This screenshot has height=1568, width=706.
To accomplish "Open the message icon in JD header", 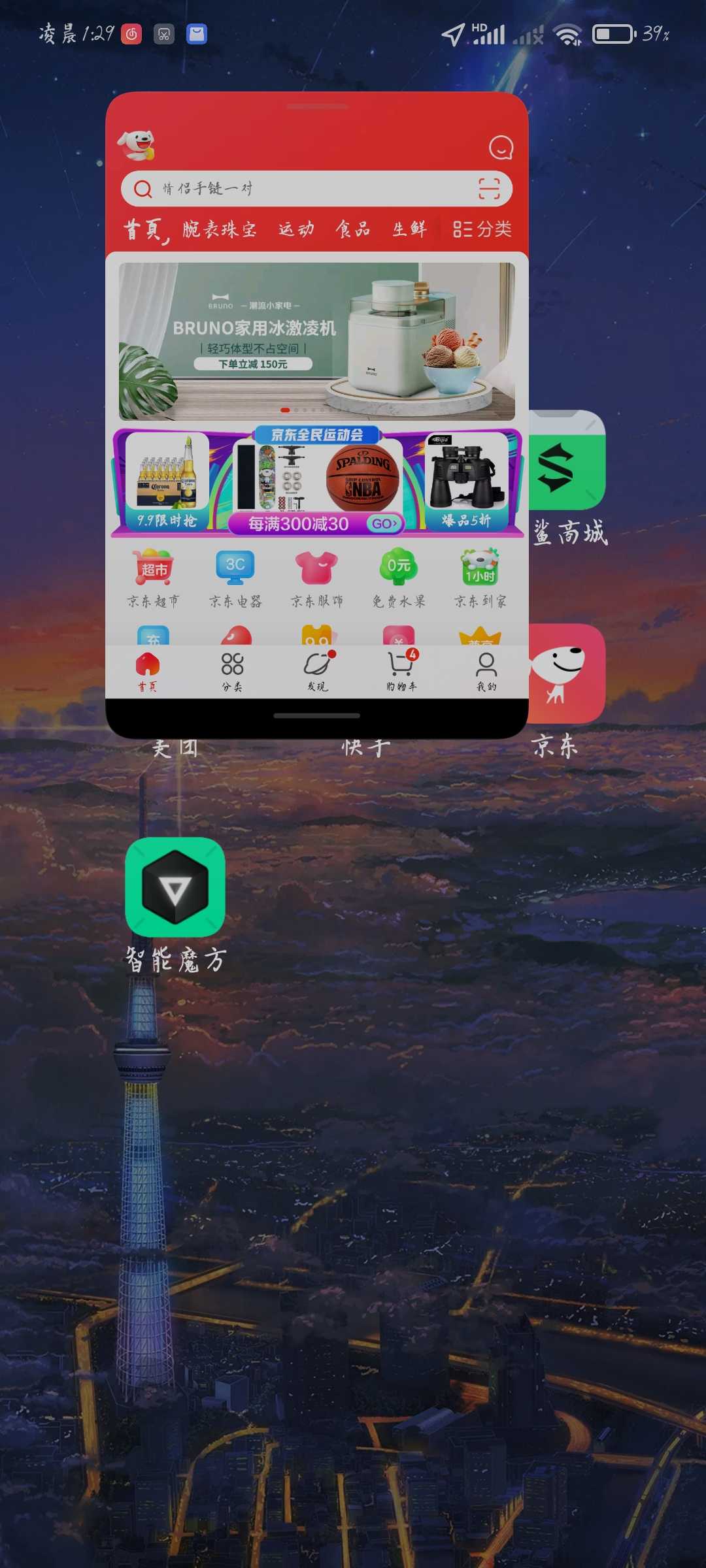I will click(501, 148).
